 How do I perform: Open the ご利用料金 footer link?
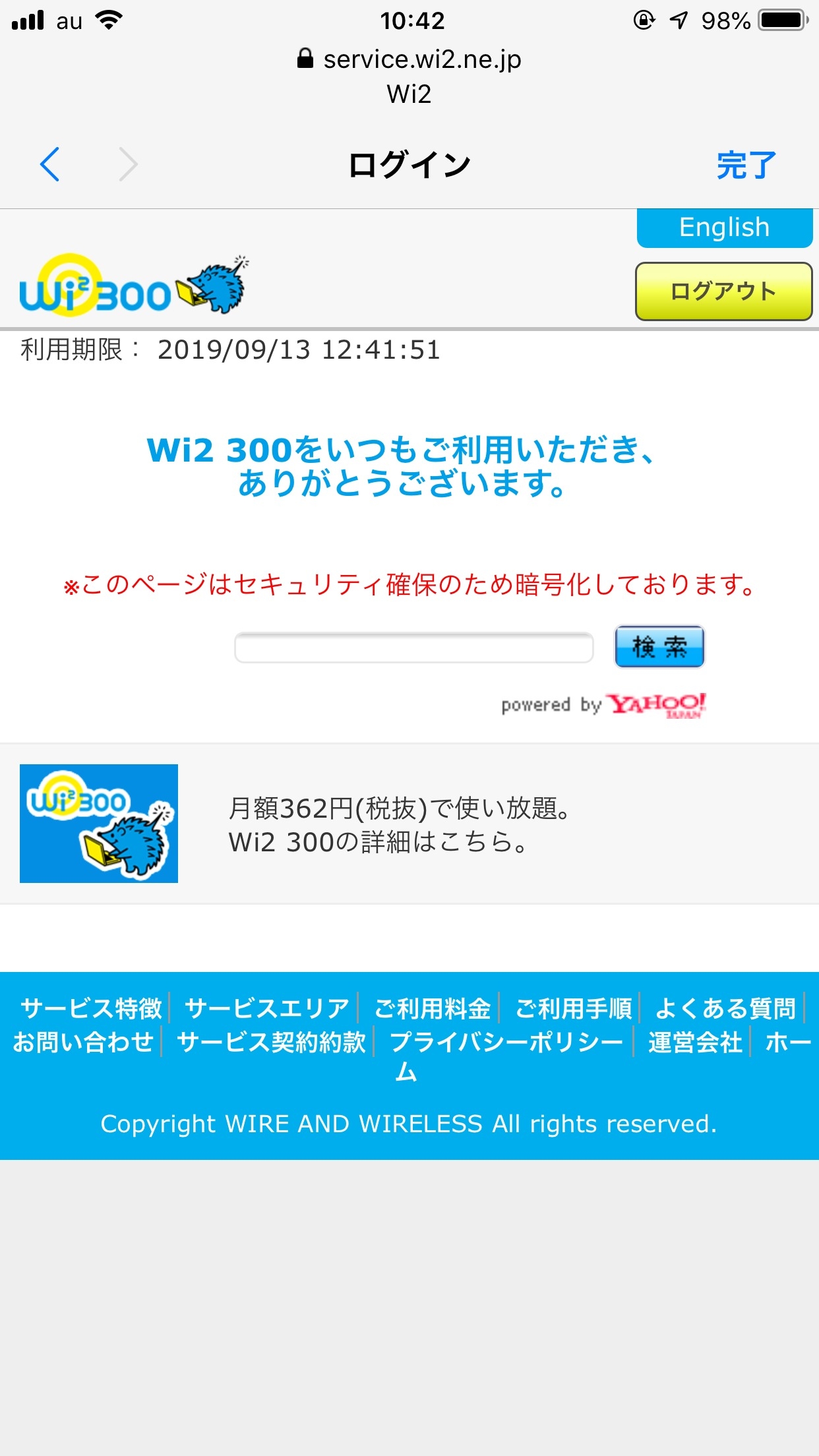click(432, 1008)
